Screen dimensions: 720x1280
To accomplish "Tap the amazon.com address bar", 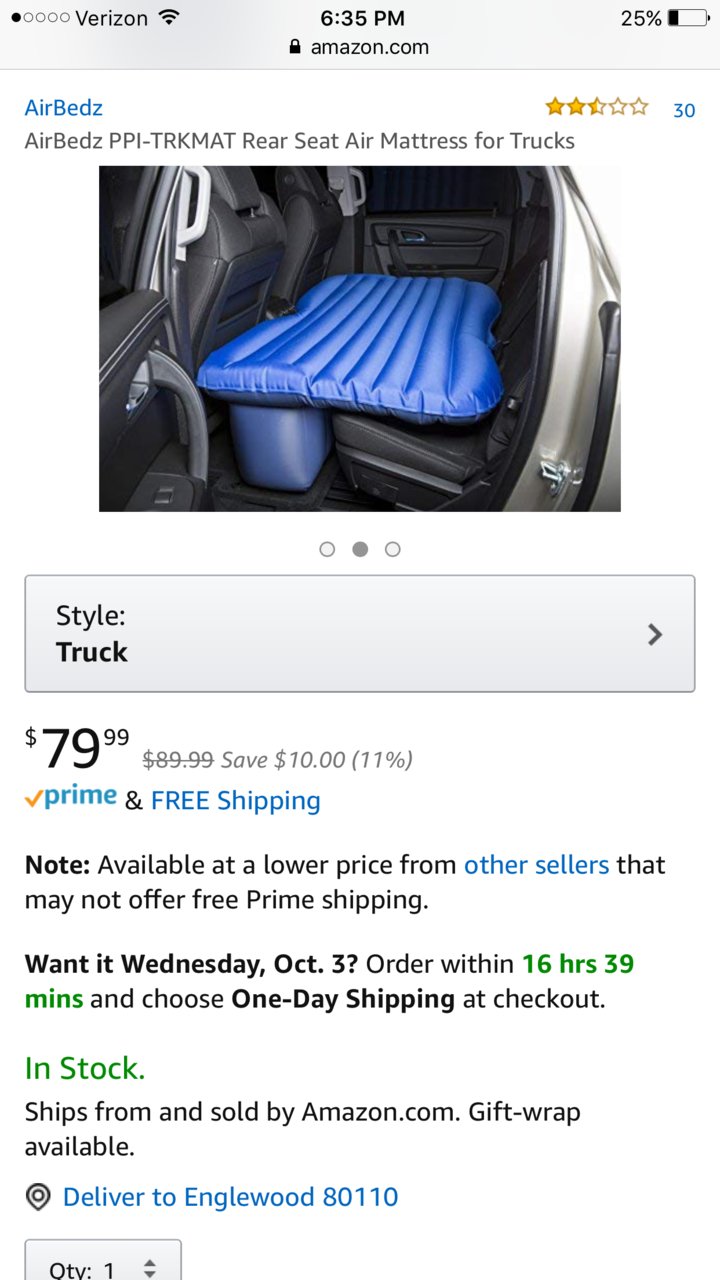I will pyautogui.click(x=359, y=47).
